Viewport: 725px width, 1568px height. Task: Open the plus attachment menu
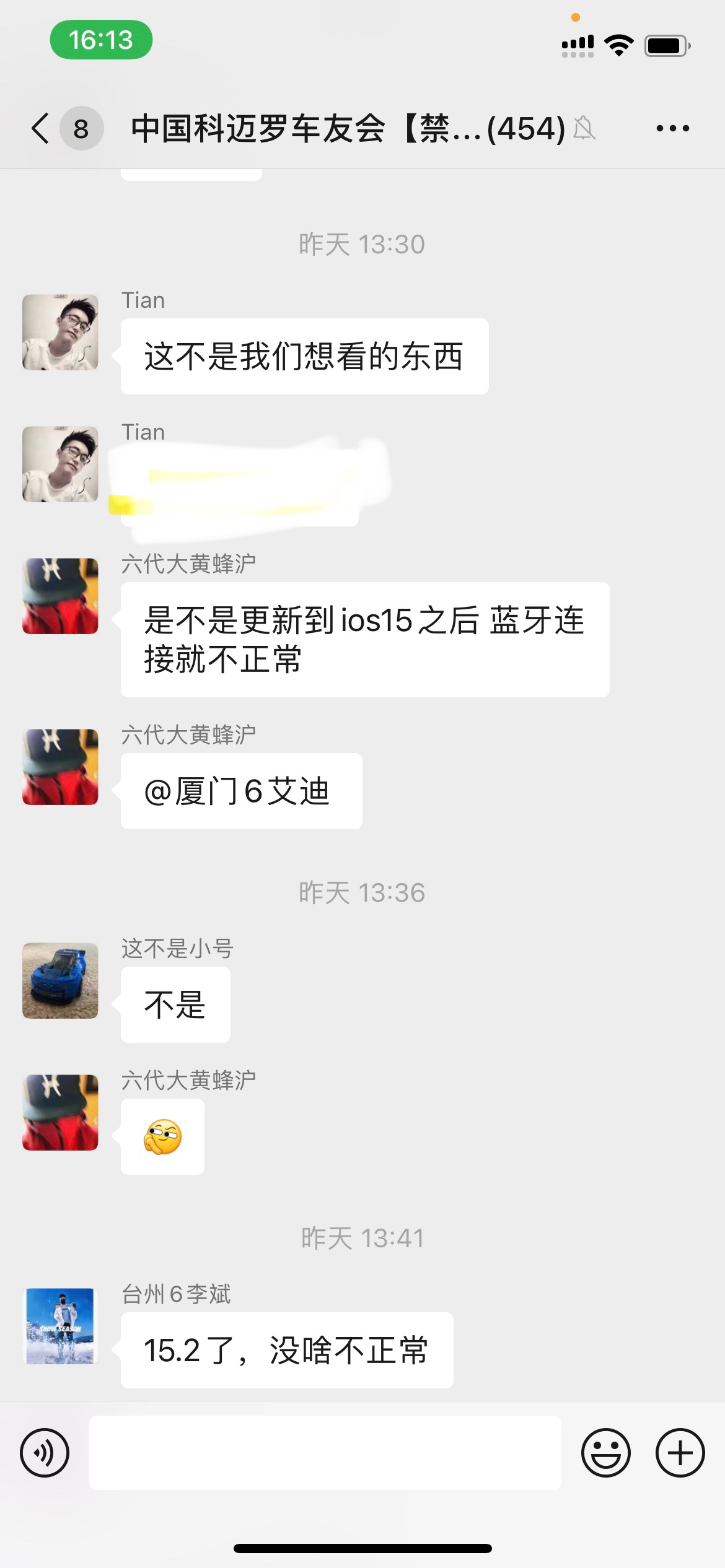680,1453
